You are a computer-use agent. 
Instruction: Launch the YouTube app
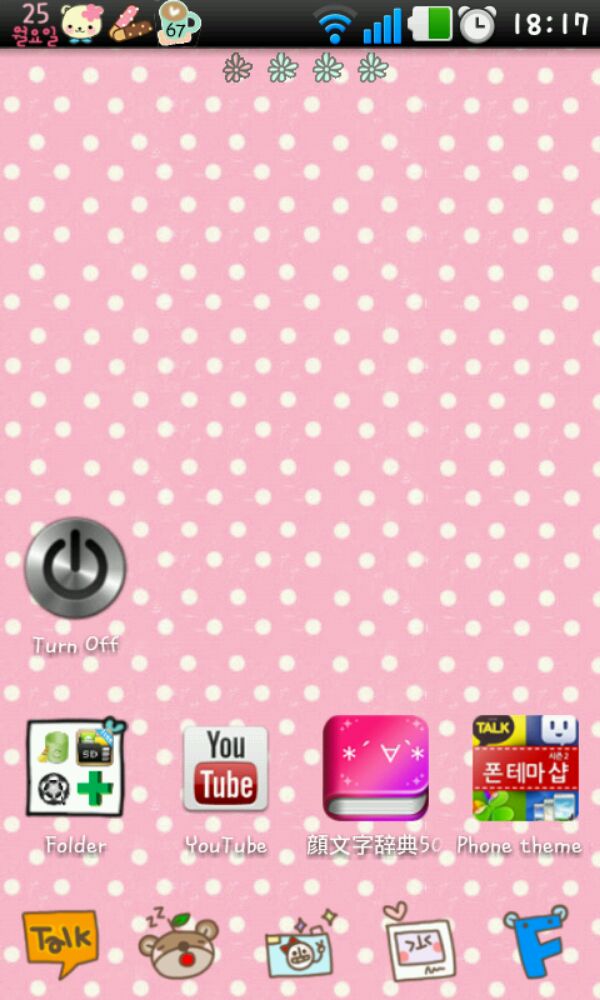(225, 768)
